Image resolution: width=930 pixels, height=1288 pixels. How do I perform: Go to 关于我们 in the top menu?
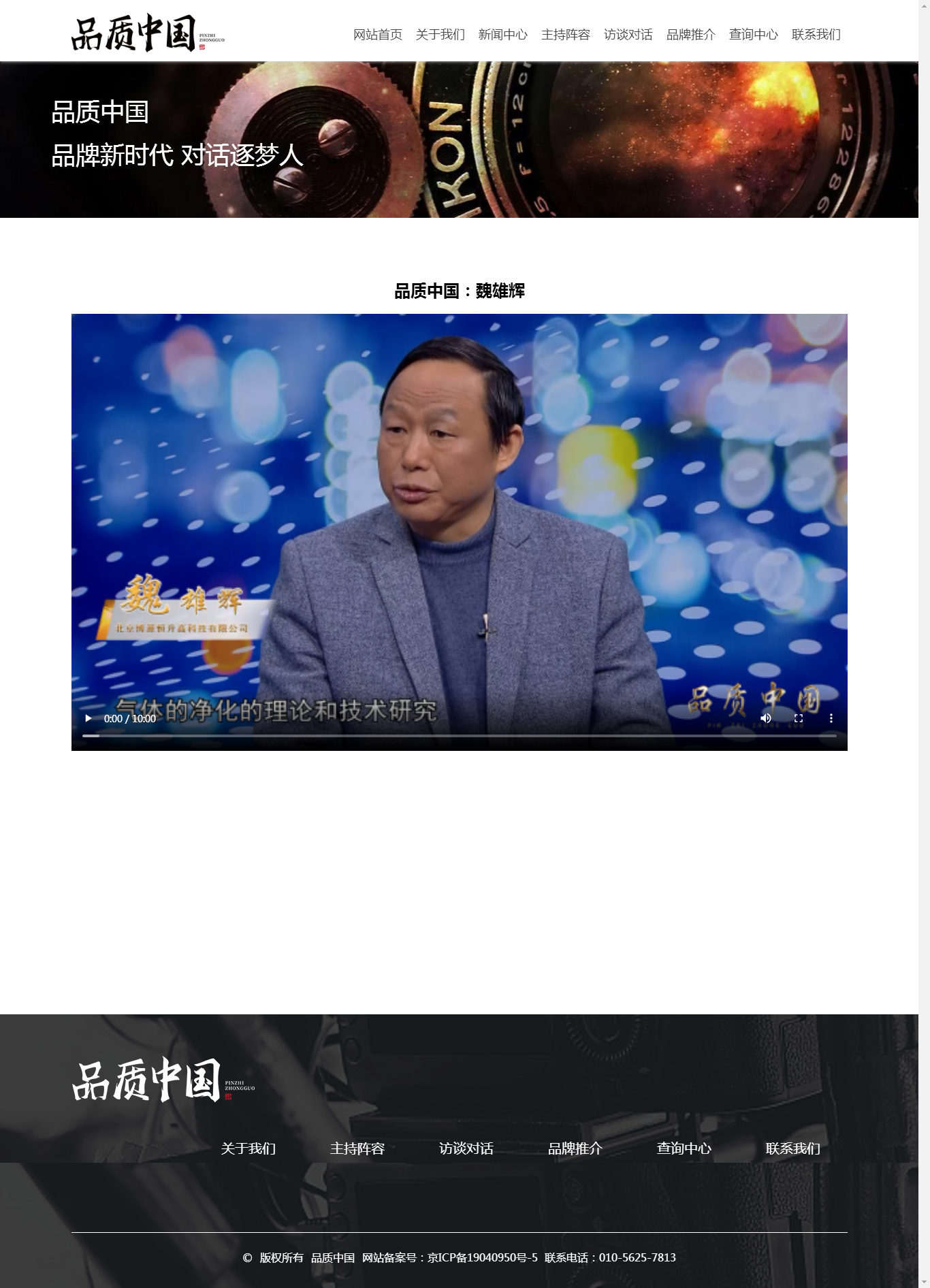point(440,35)
